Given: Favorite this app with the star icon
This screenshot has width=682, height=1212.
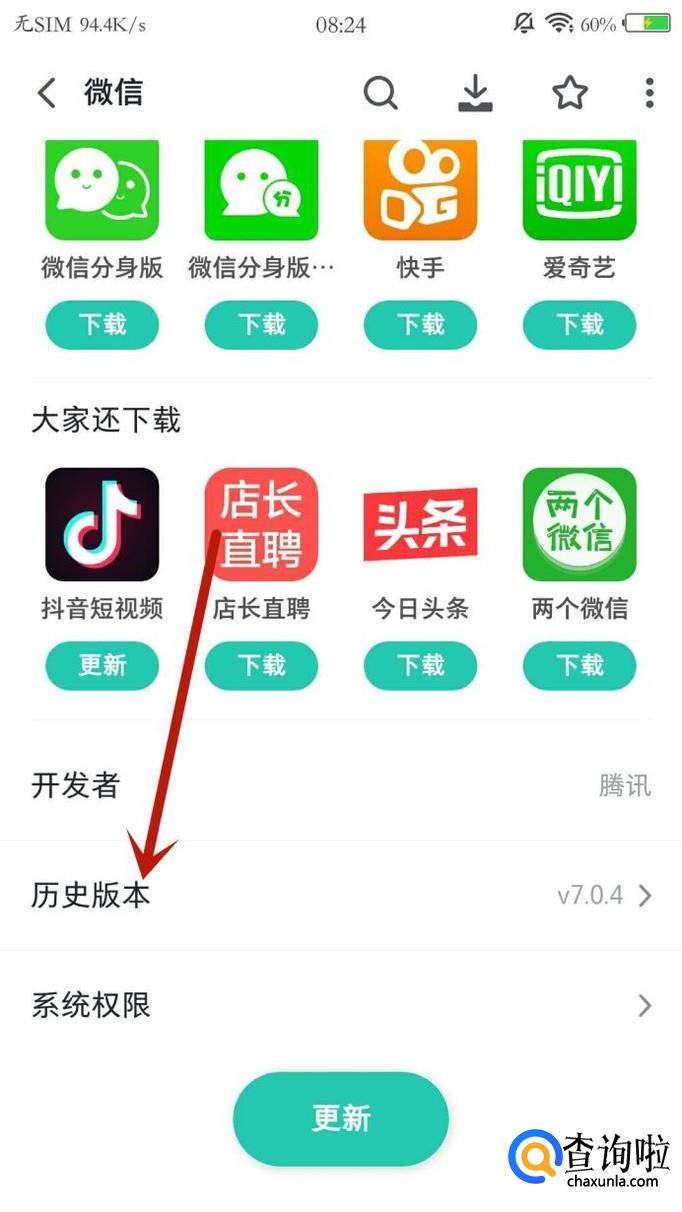Looking at the screenshot, I should 570,93.
